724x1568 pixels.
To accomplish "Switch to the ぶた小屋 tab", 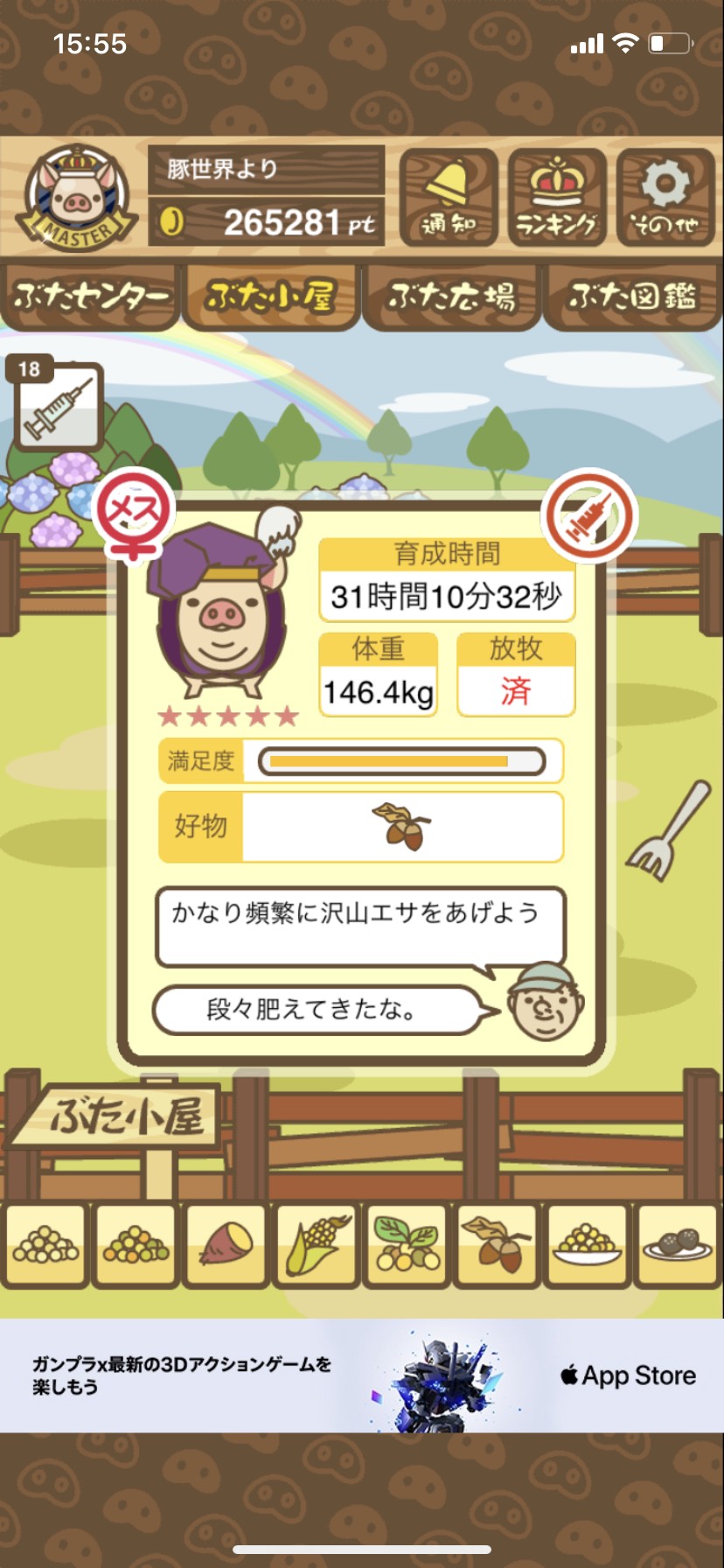I will [270, 297].
